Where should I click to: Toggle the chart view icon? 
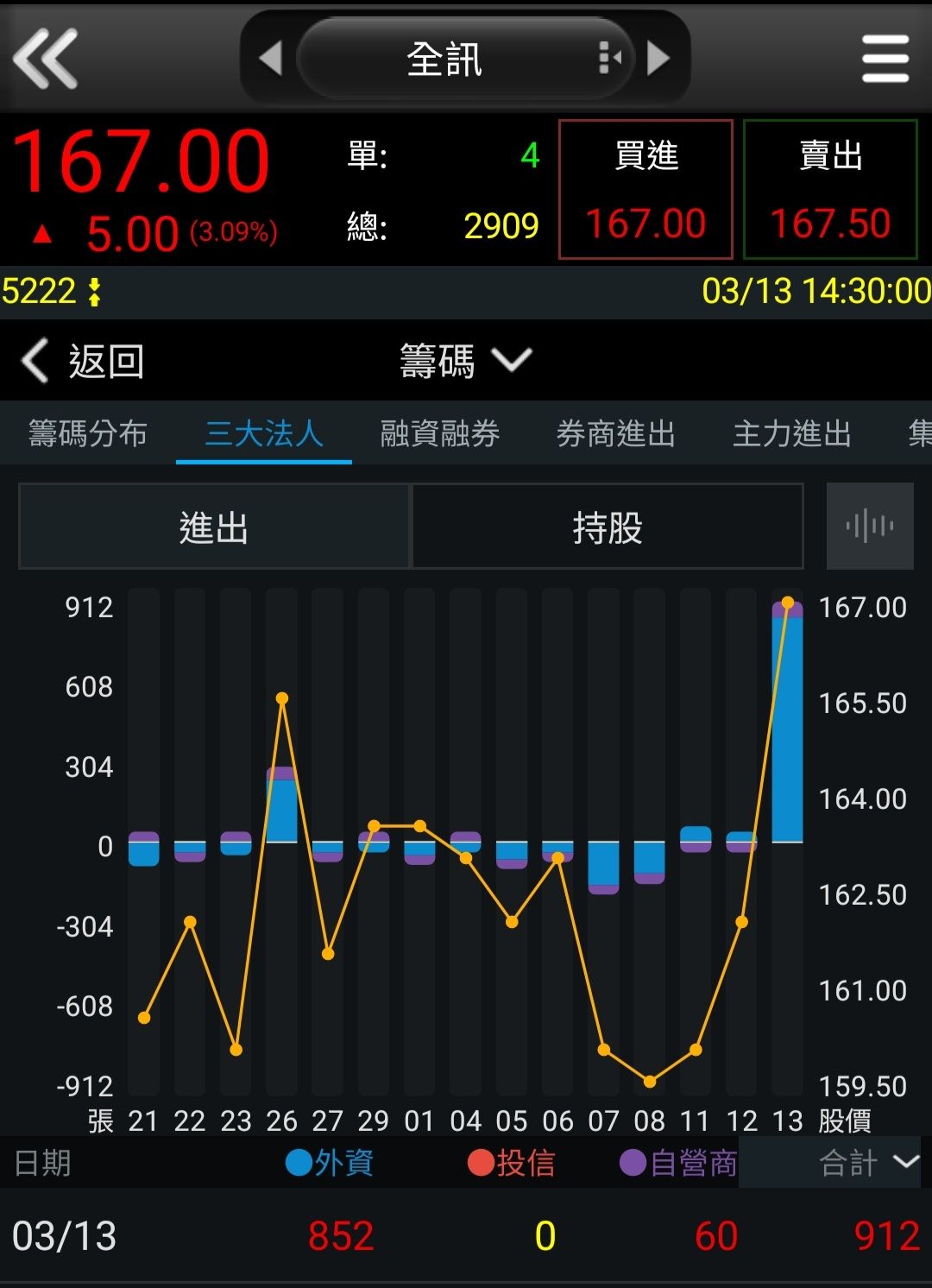[x=869, y=526]
